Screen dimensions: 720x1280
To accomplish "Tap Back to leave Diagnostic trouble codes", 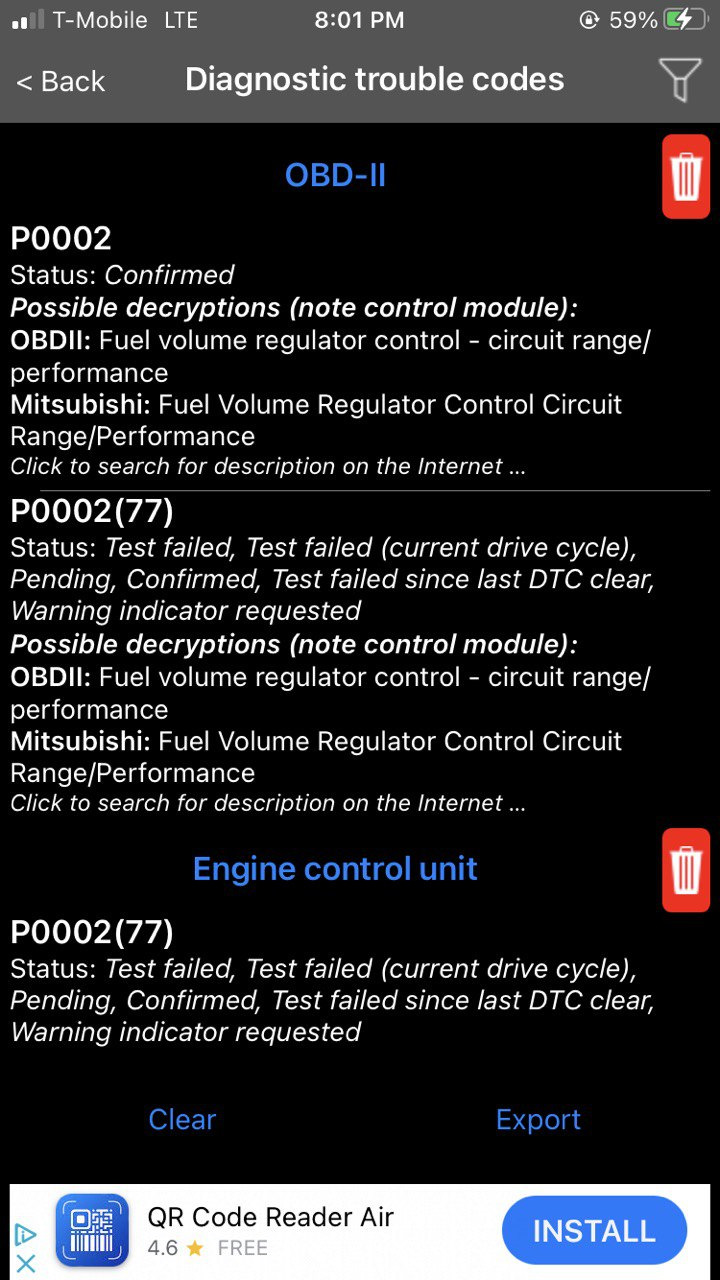I will 60,81.
